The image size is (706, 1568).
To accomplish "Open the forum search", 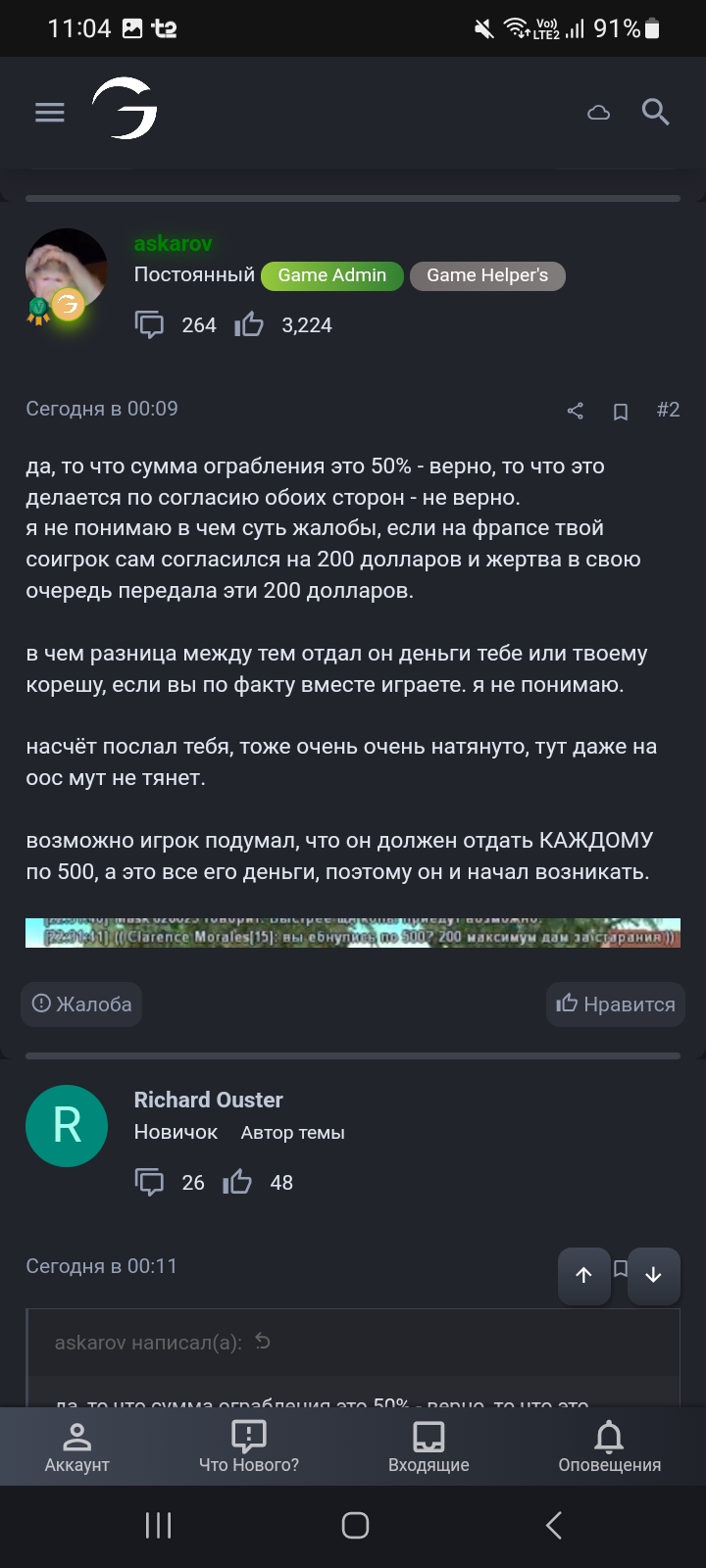I will click(x=655, y=113).
